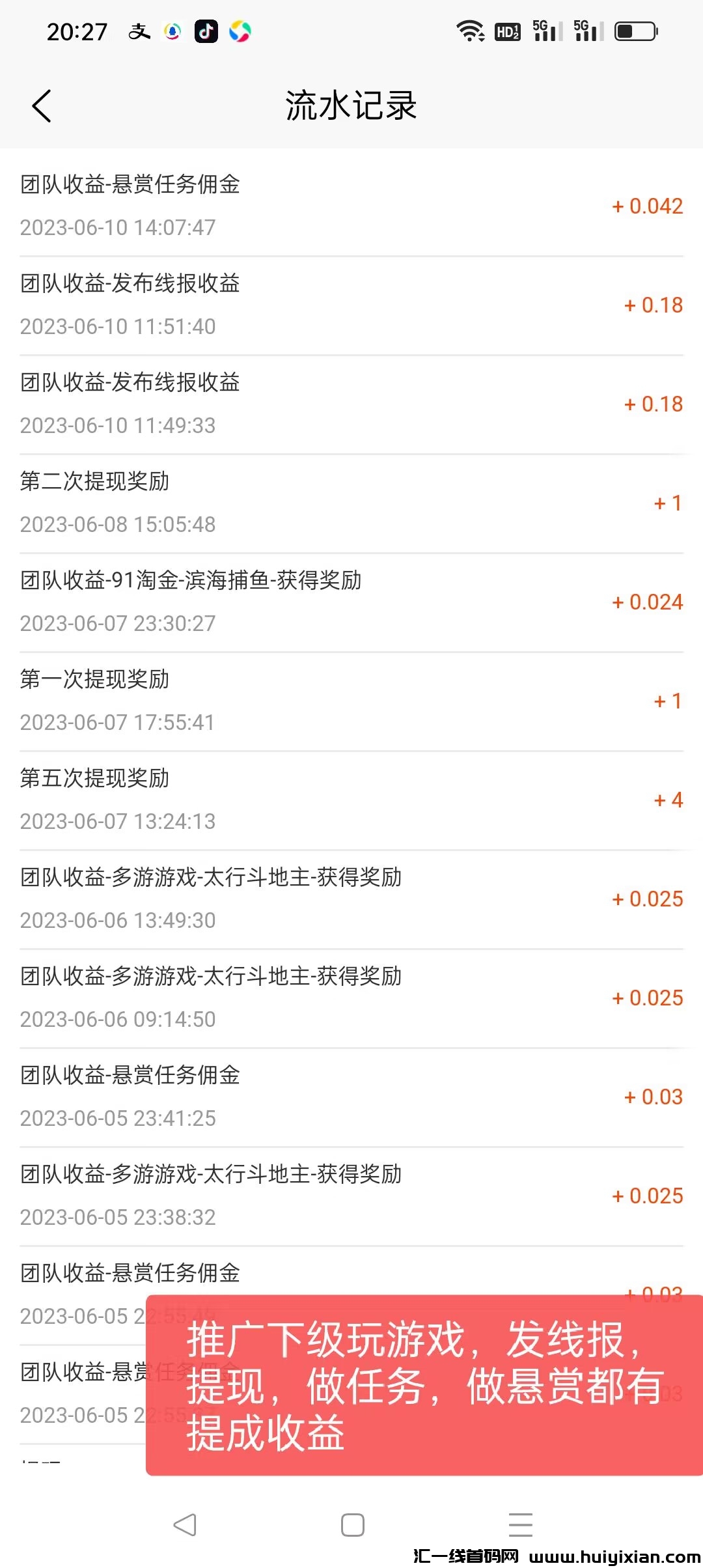Open recent apps with the hamburger icon

point(520,1524)
